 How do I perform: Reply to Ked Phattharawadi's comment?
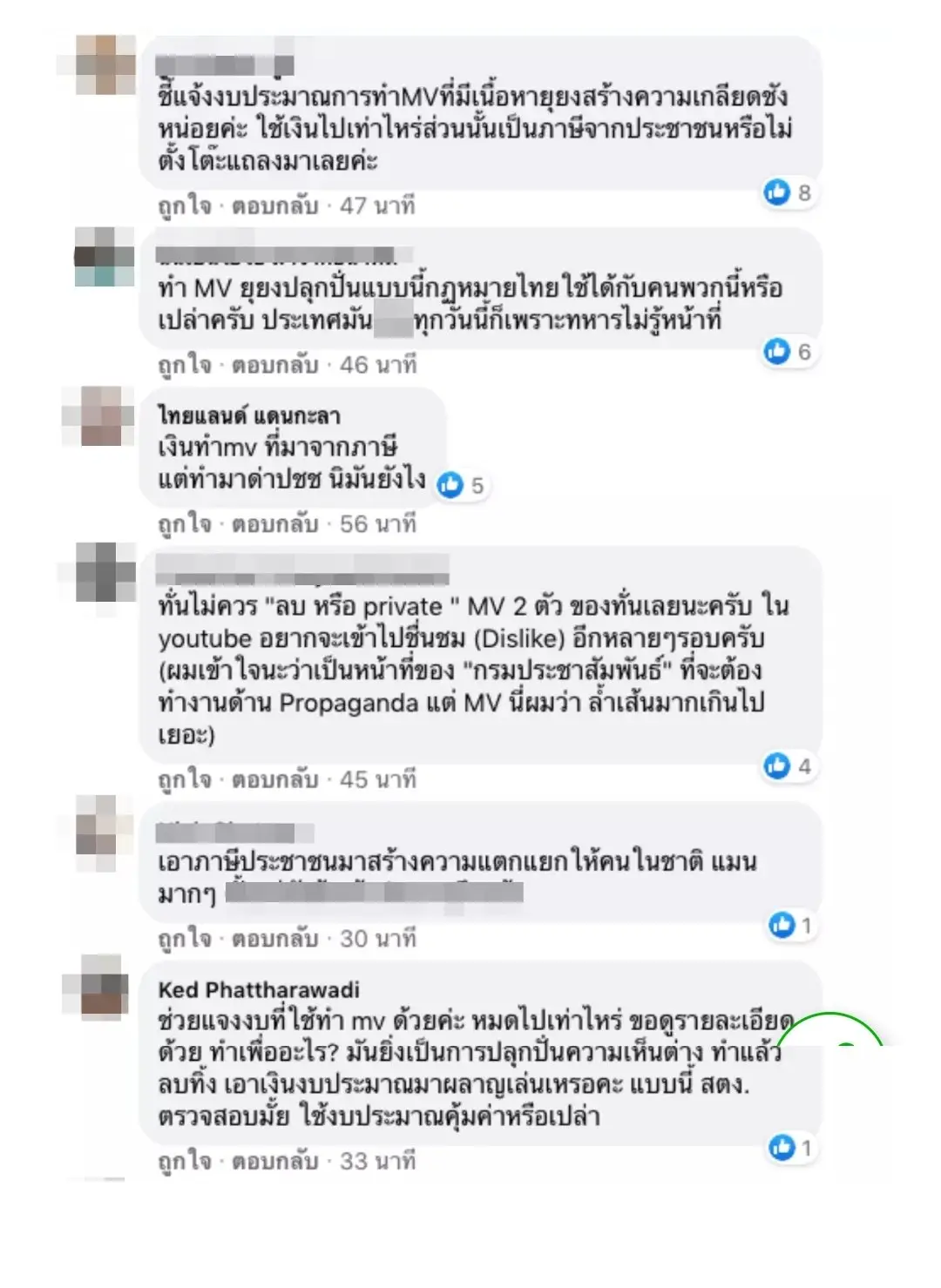coord(274,1162)
